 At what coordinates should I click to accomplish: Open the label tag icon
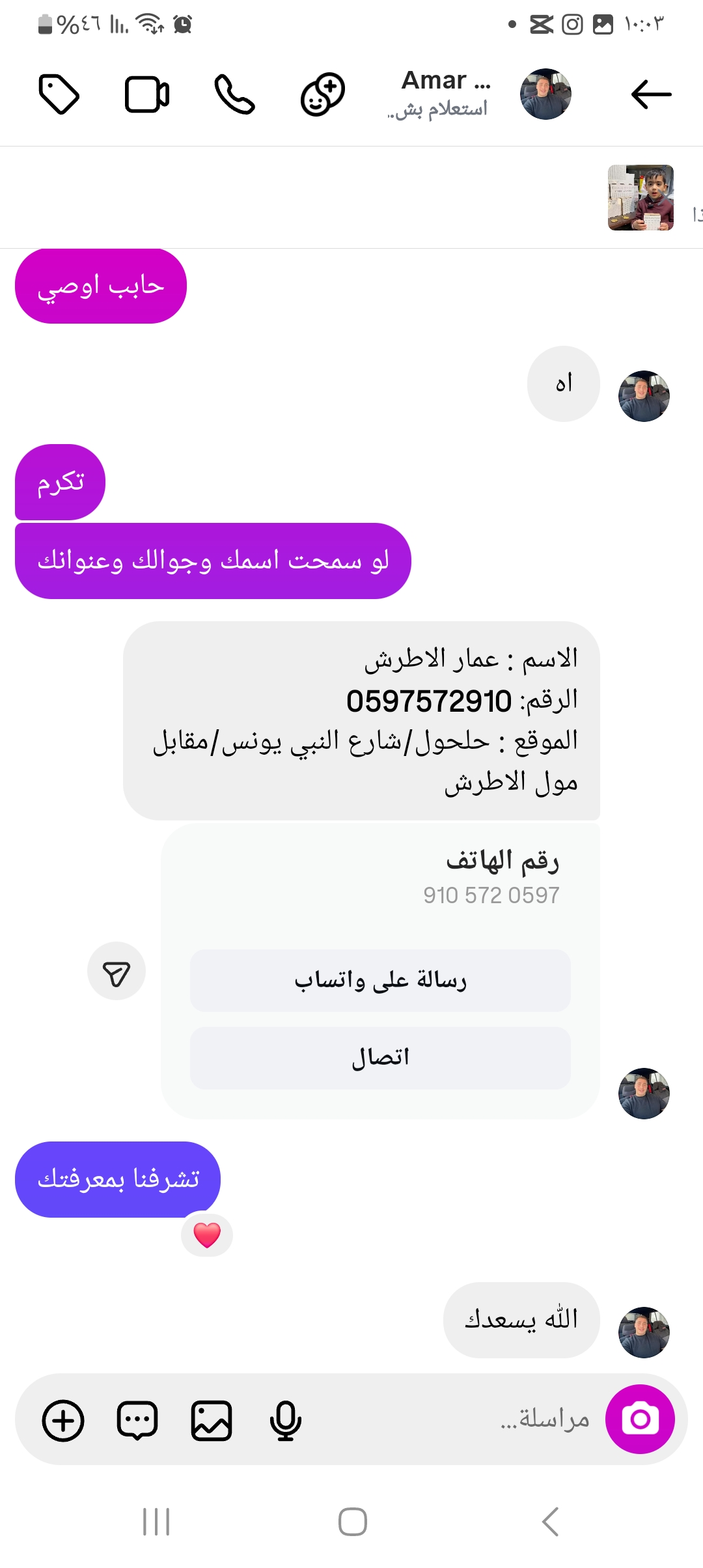tap(59, 94)
